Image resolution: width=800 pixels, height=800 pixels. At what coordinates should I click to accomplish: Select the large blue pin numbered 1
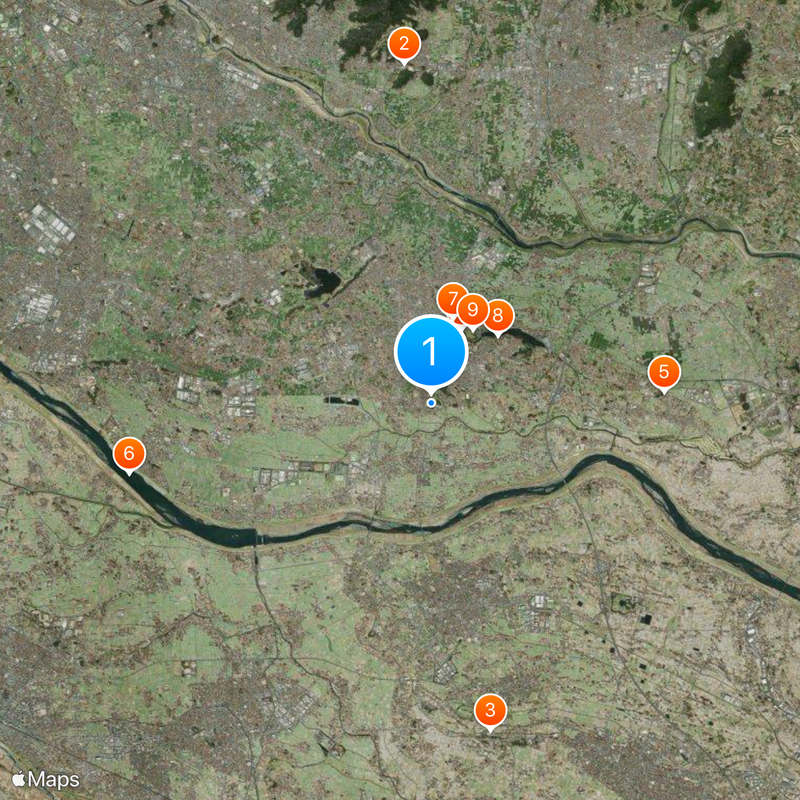click(431, 351)
